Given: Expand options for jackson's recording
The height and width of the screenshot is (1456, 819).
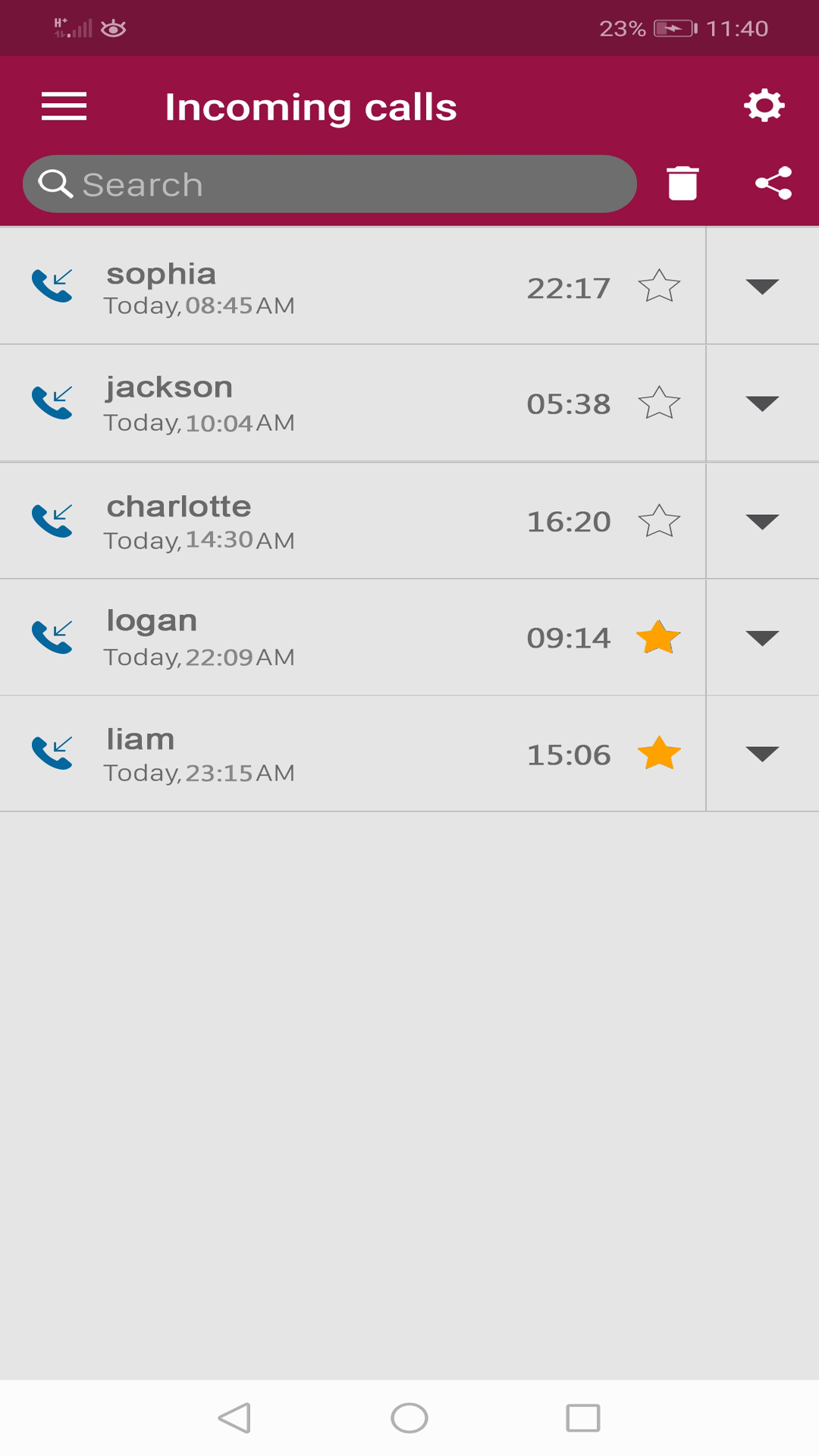Looking at the screenshot, I should pos(762,403).
